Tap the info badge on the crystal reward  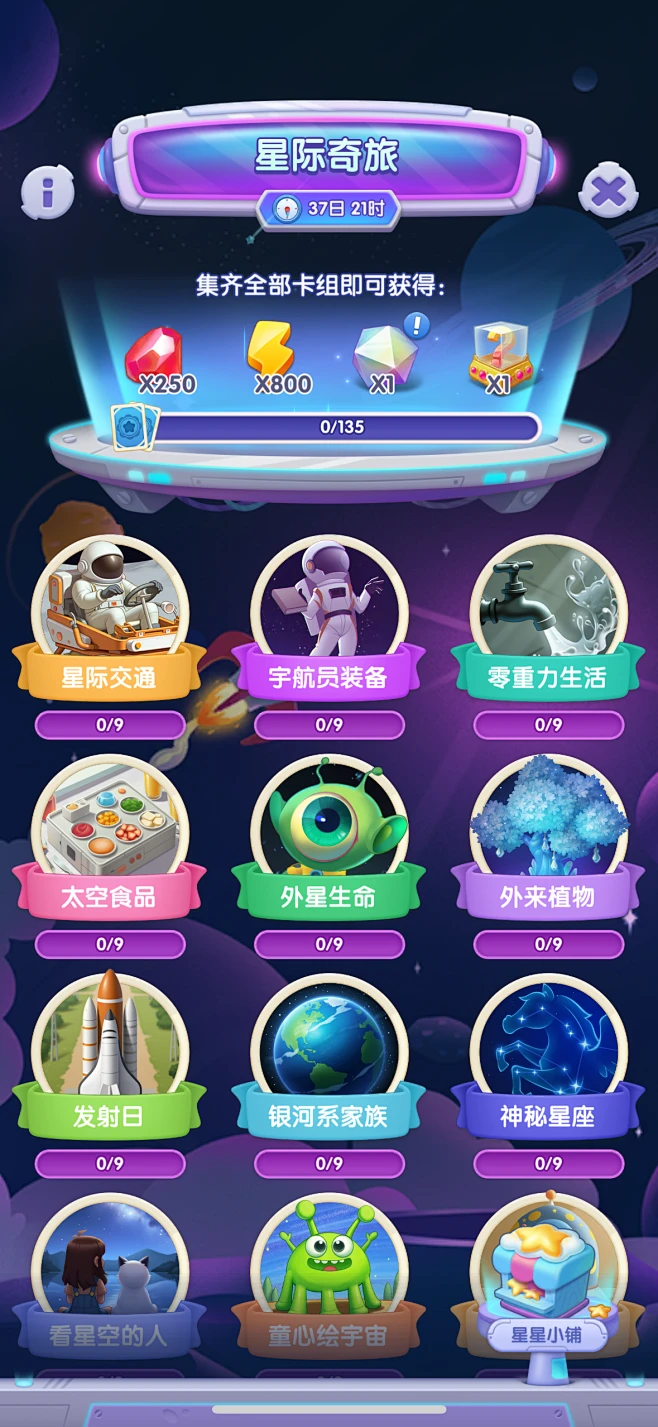coord(417,325)
